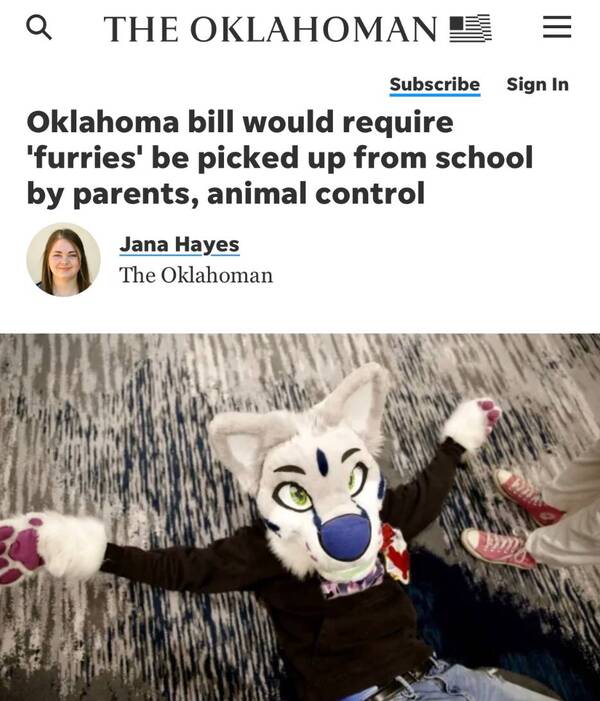Open the hamburger menu
Screen dimensions: 600x701
[x=557, y=28]
